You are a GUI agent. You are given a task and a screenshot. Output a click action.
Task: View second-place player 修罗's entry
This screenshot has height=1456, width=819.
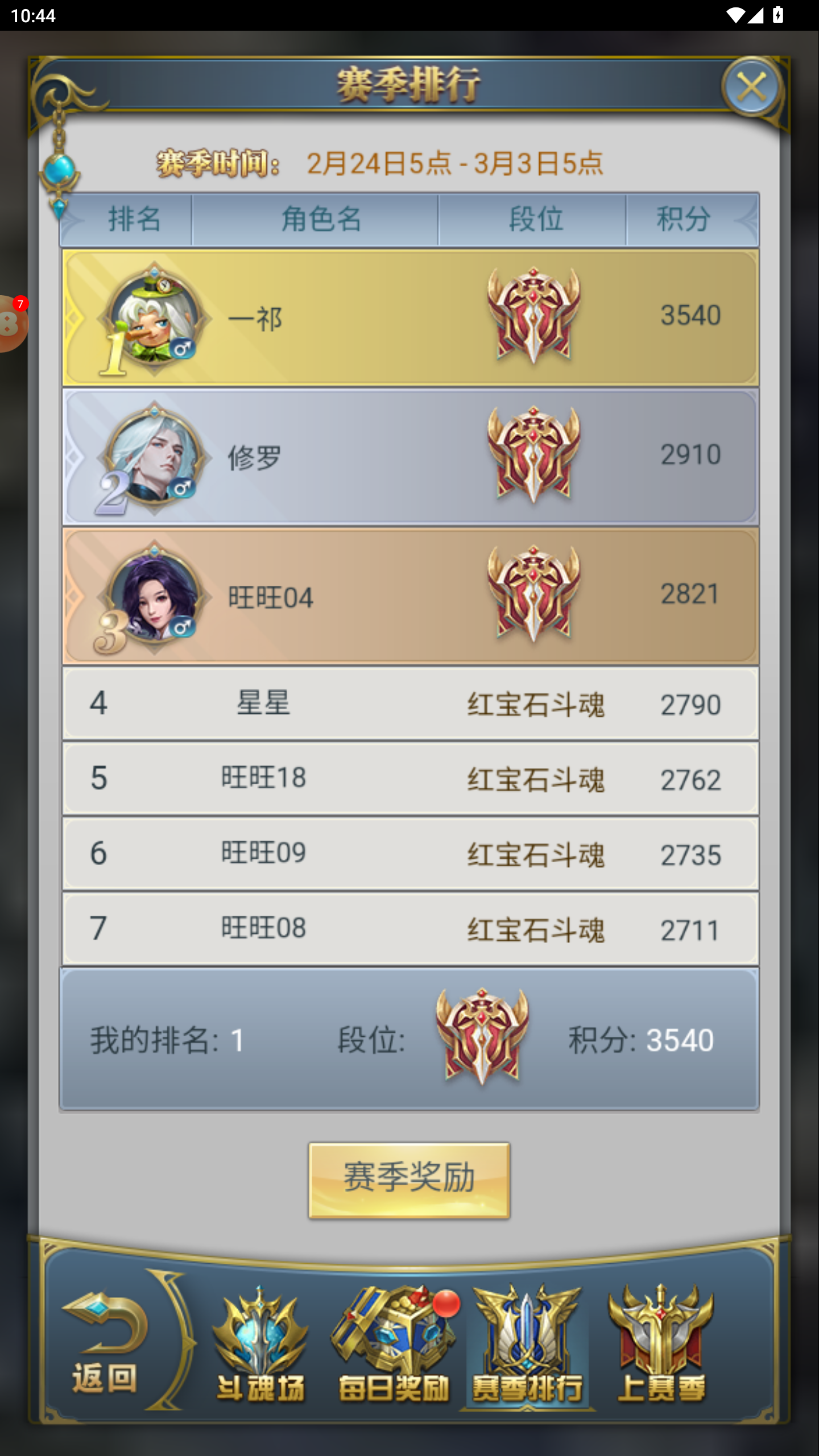(x=410, y=457)
